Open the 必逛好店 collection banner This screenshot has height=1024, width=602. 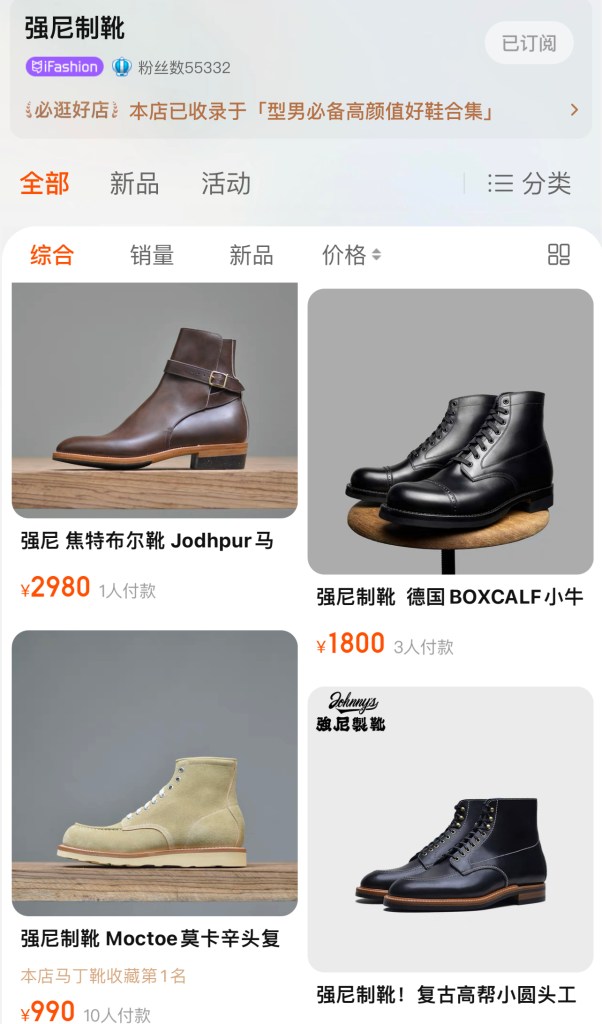300,110
